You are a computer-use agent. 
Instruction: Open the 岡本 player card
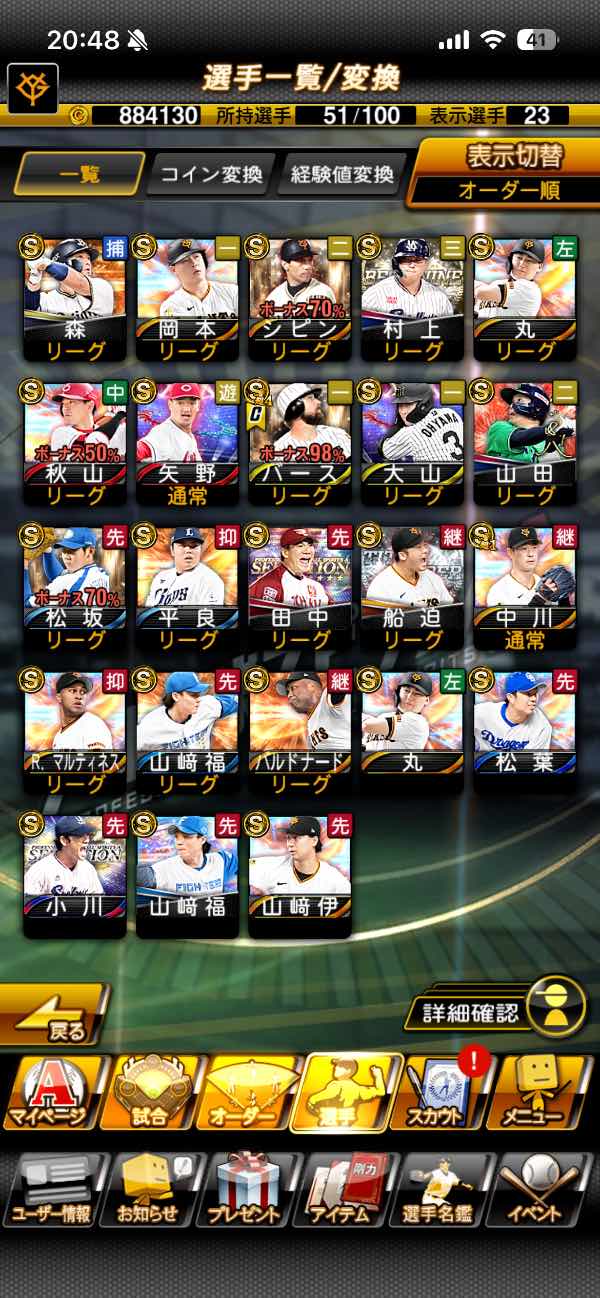(x=188, y=298)
